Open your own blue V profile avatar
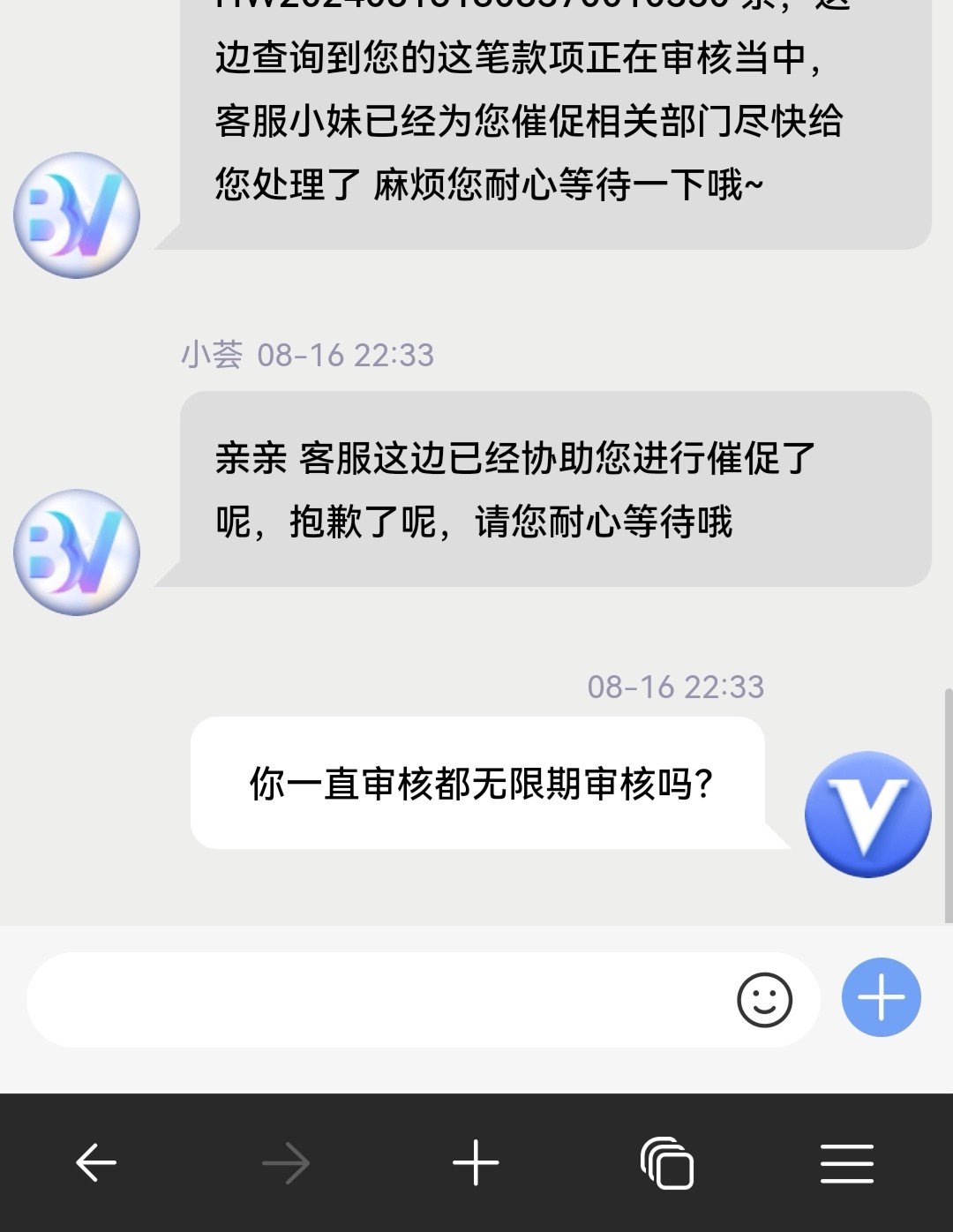This screenshot has height=1232, width=953. pyautogui.click(x=867, y=814)
